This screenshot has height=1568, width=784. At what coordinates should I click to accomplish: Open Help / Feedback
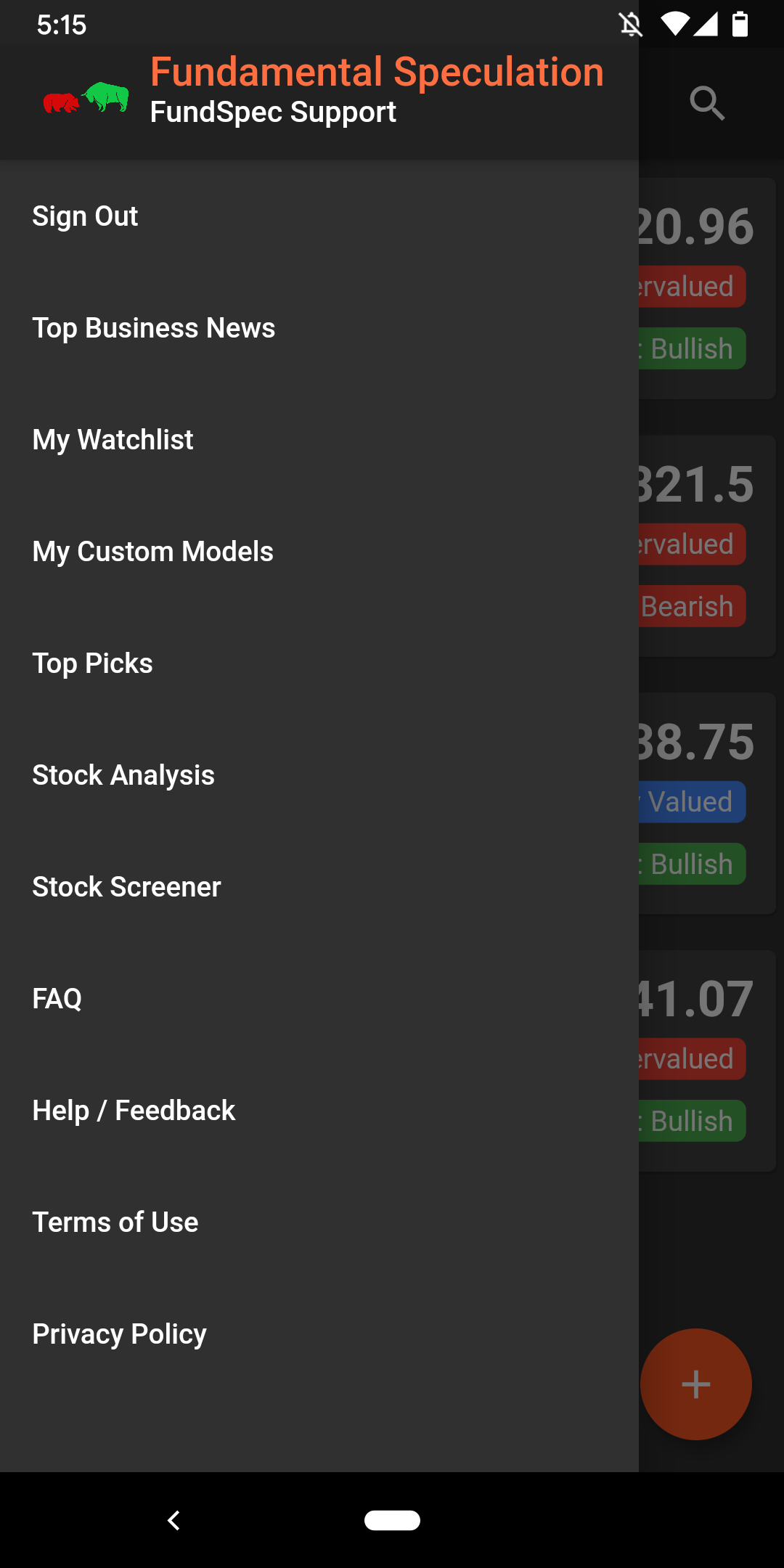tap(134, 1110)
